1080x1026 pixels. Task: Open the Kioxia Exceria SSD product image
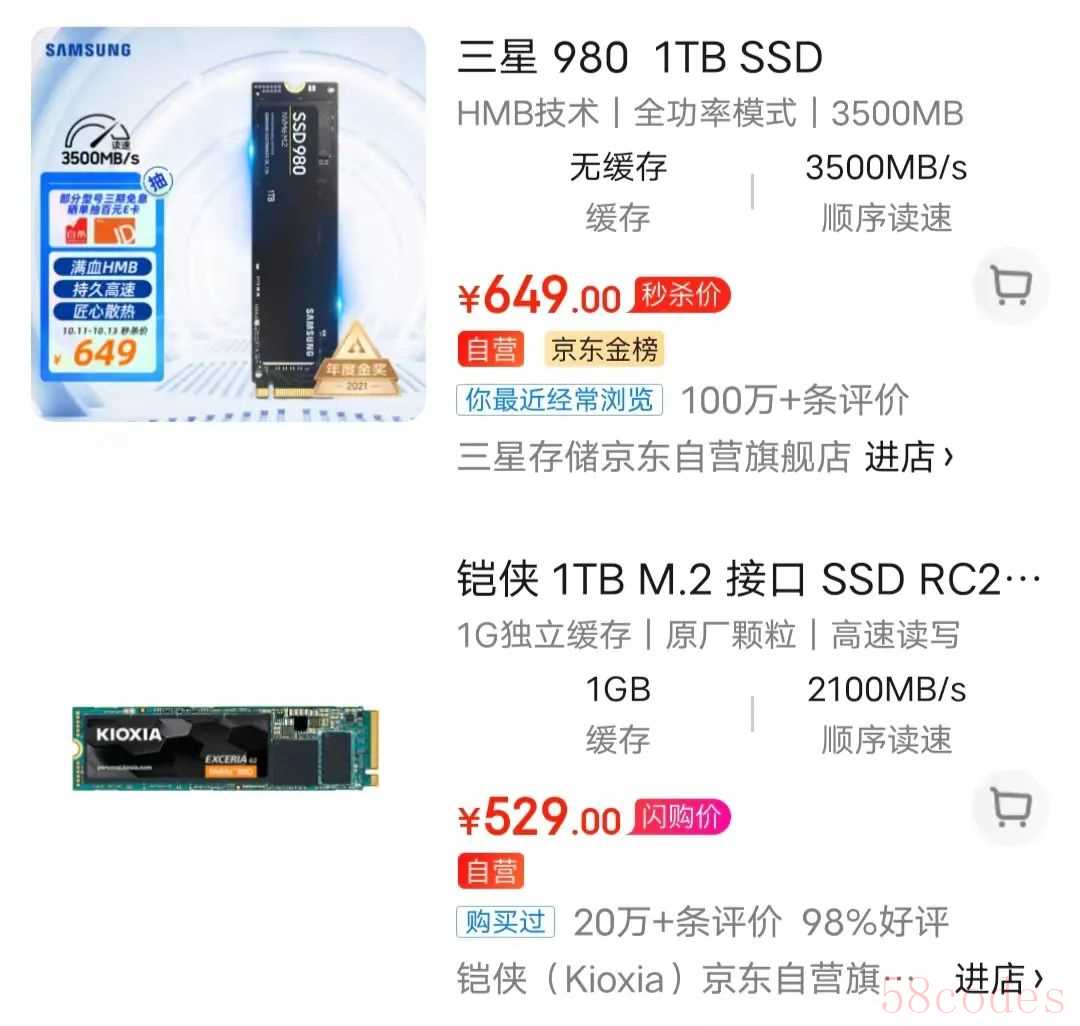pyautogui.click(x=226, y=748)
